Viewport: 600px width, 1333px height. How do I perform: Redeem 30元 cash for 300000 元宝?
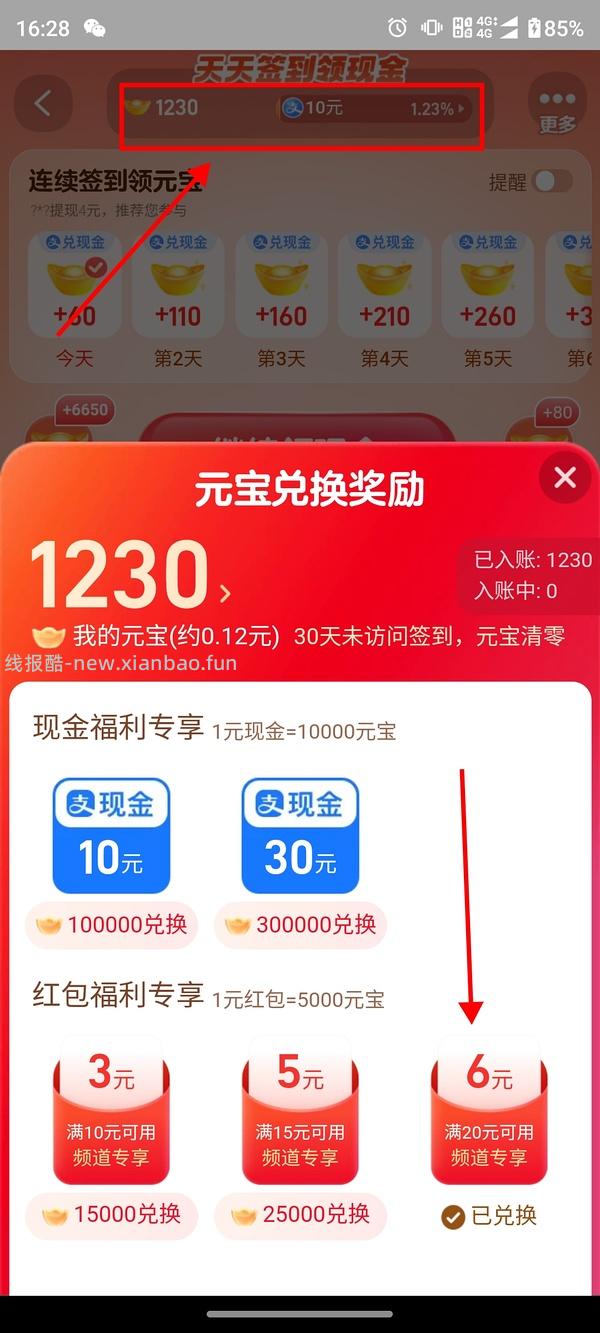click(x=300, y=925)
